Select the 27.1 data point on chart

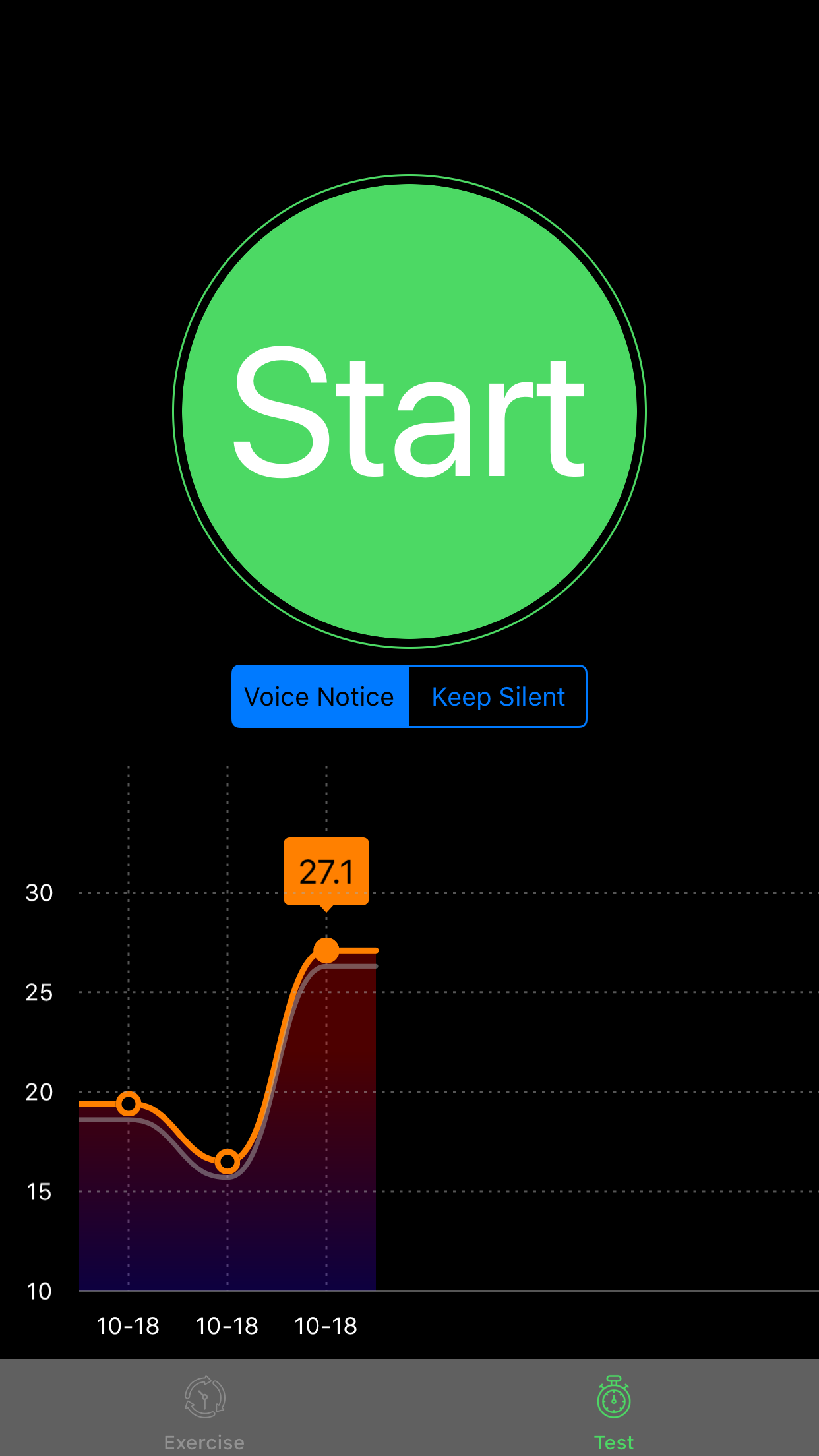326,950
